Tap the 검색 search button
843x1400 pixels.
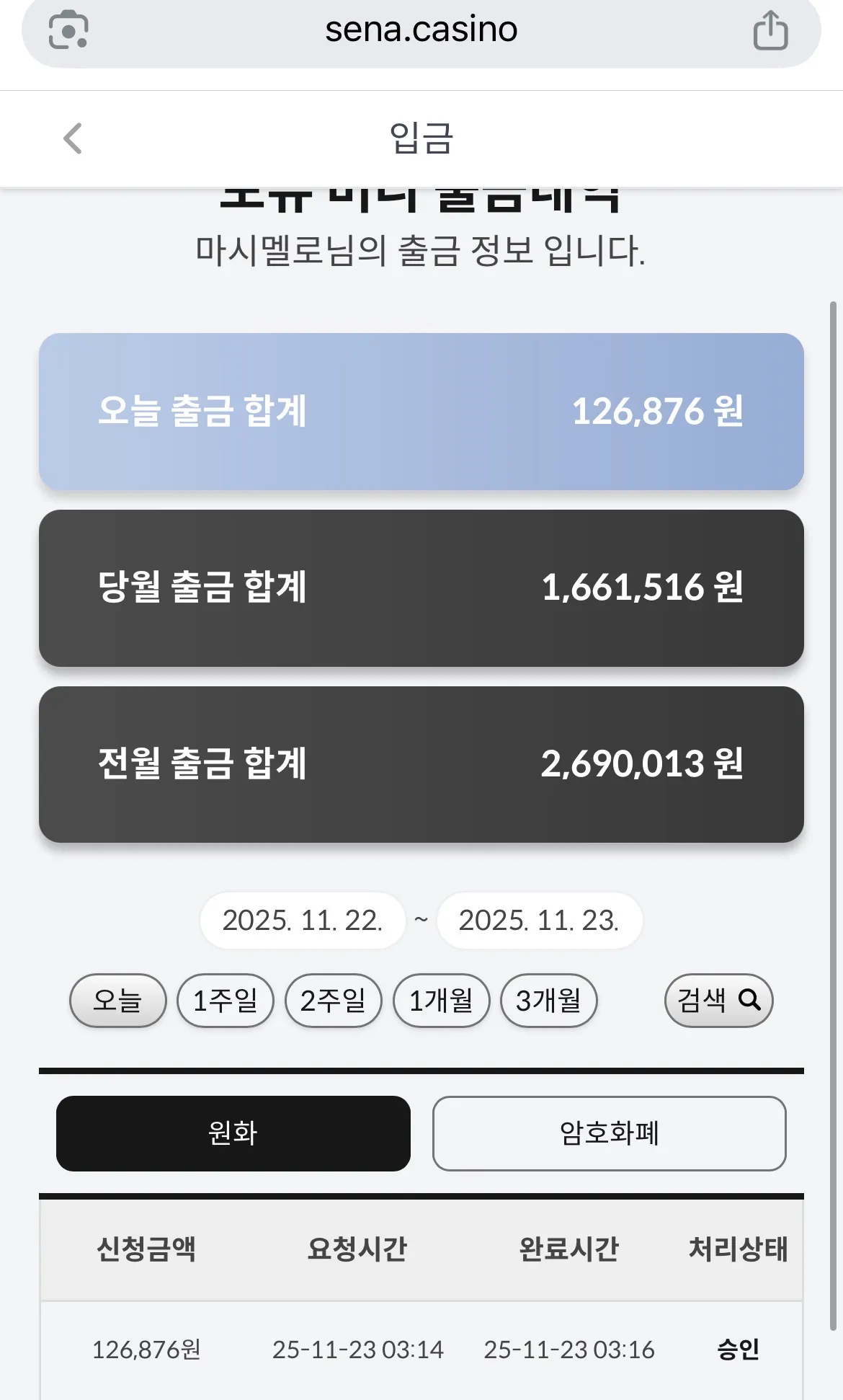(718, 1001)
